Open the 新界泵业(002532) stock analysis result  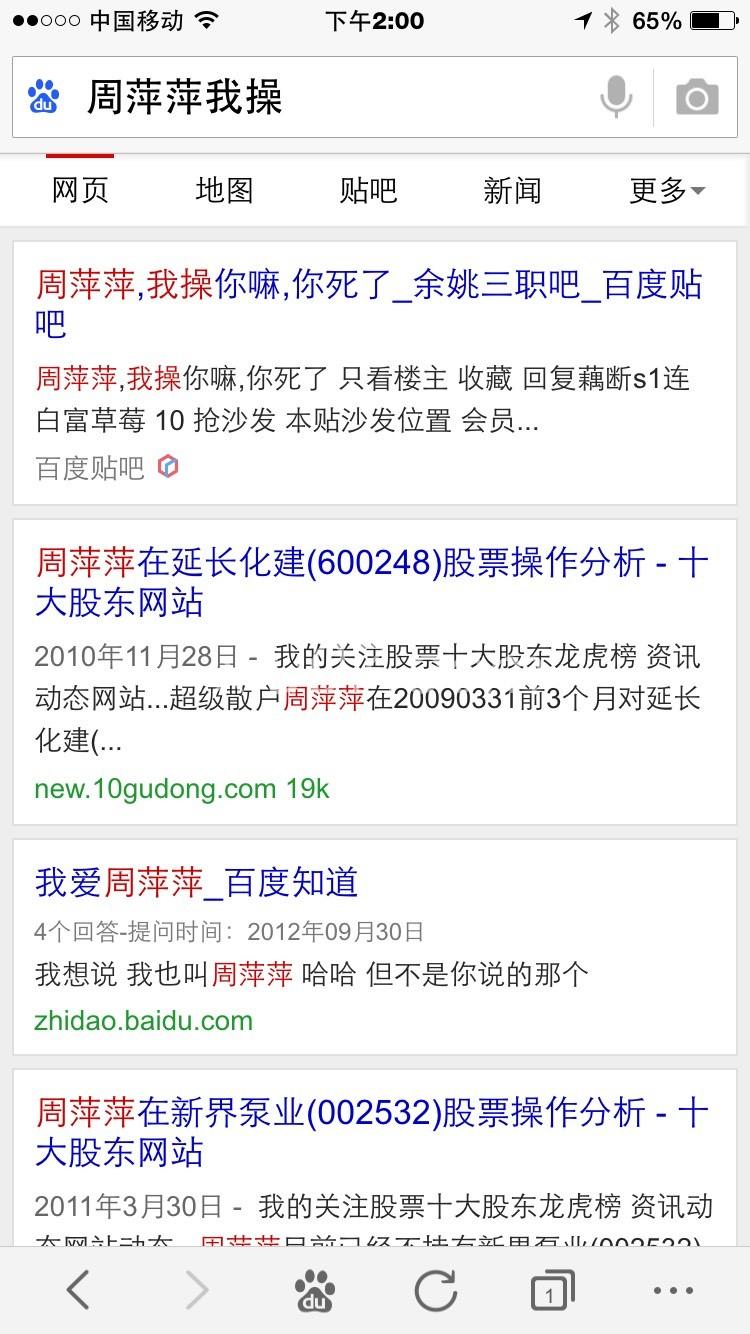(x=372, y=1132)
